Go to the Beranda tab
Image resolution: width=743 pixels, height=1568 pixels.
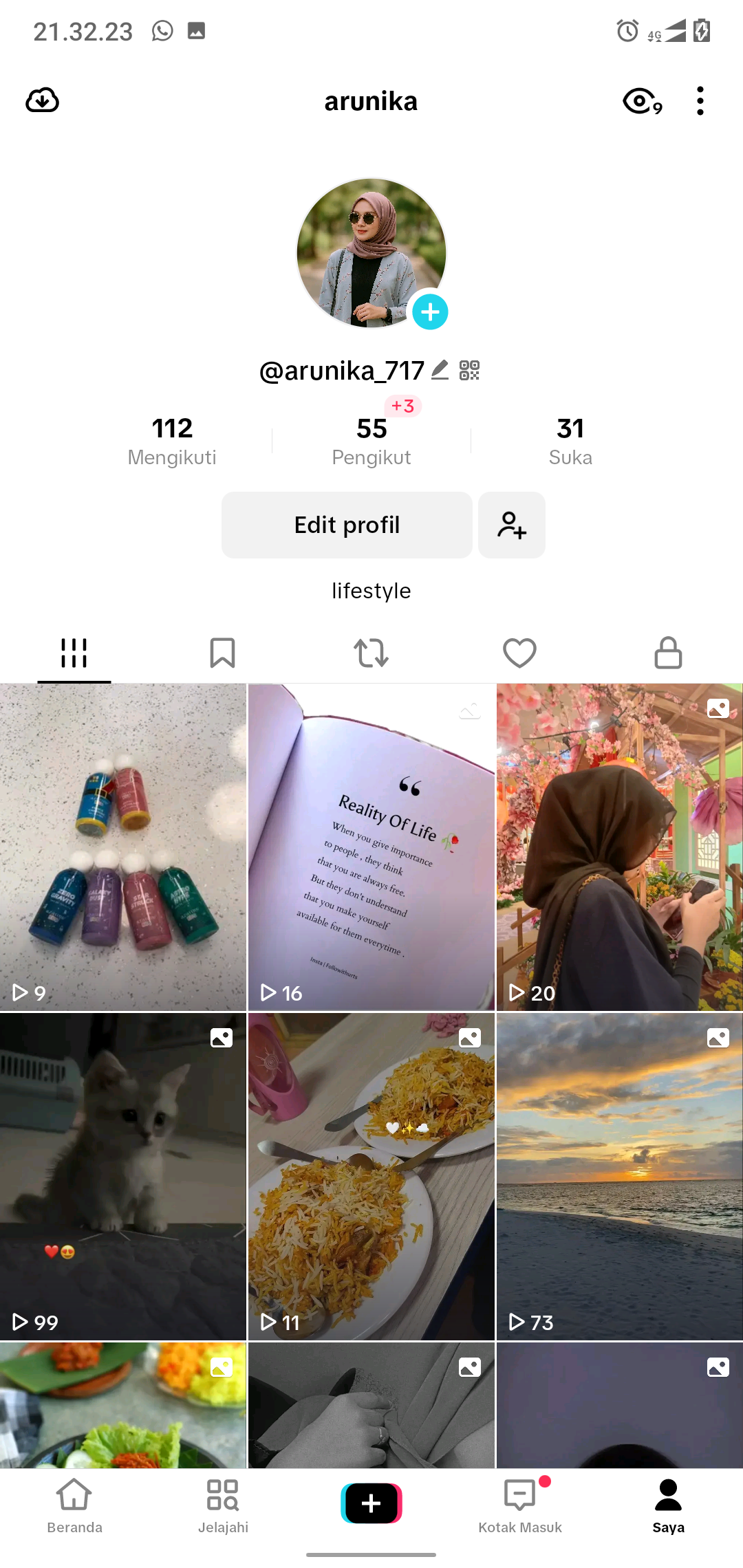pos(74,1506)
